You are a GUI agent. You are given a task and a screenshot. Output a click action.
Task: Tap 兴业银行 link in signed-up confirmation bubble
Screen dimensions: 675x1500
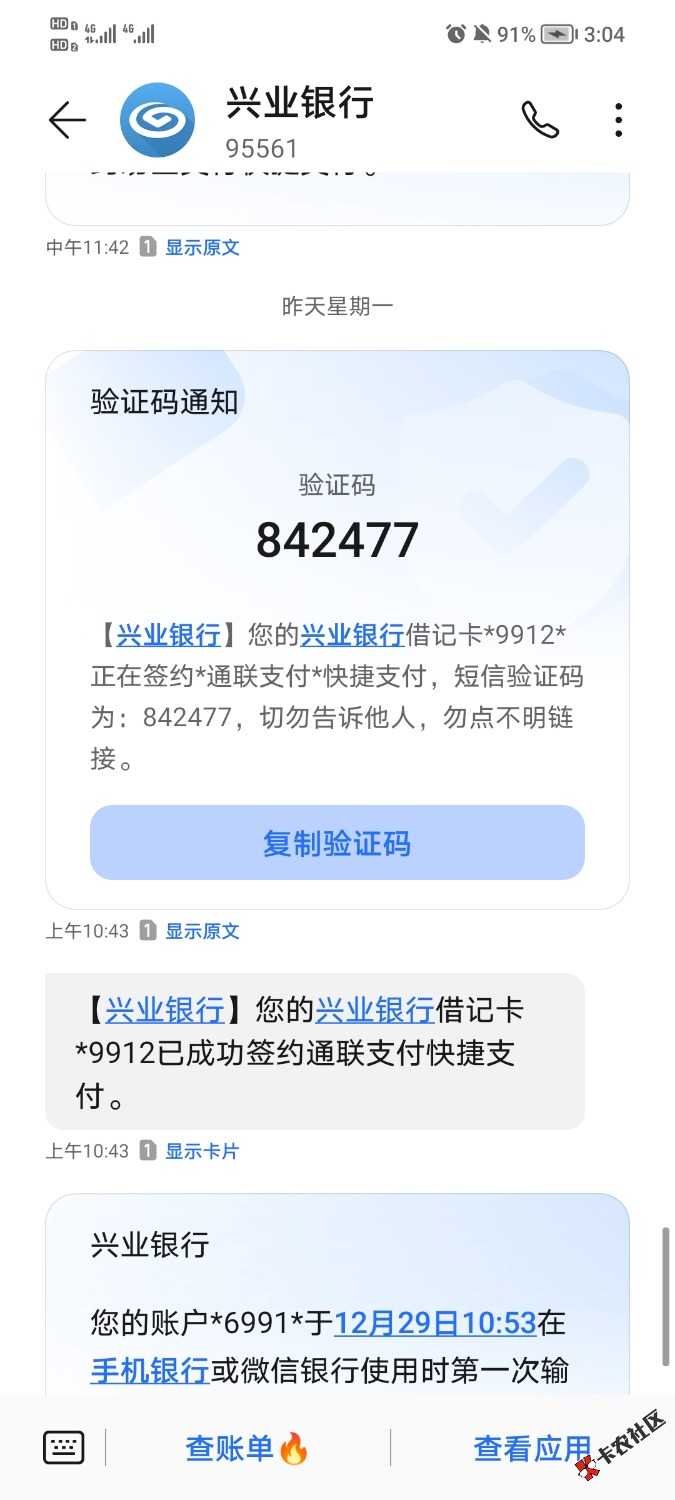[165, 1010]
